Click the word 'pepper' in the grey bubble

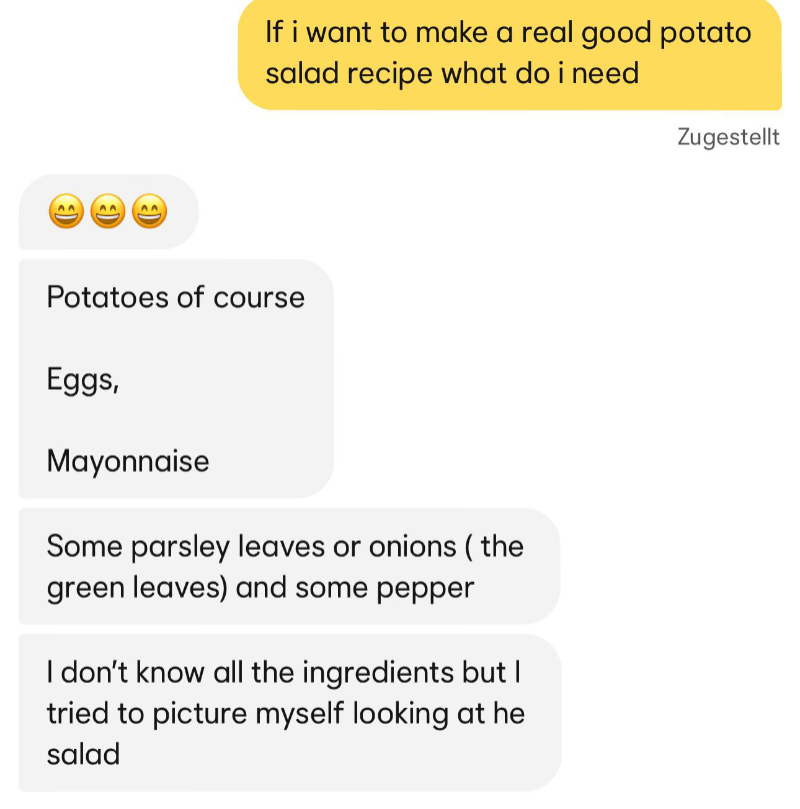point(423,587)
